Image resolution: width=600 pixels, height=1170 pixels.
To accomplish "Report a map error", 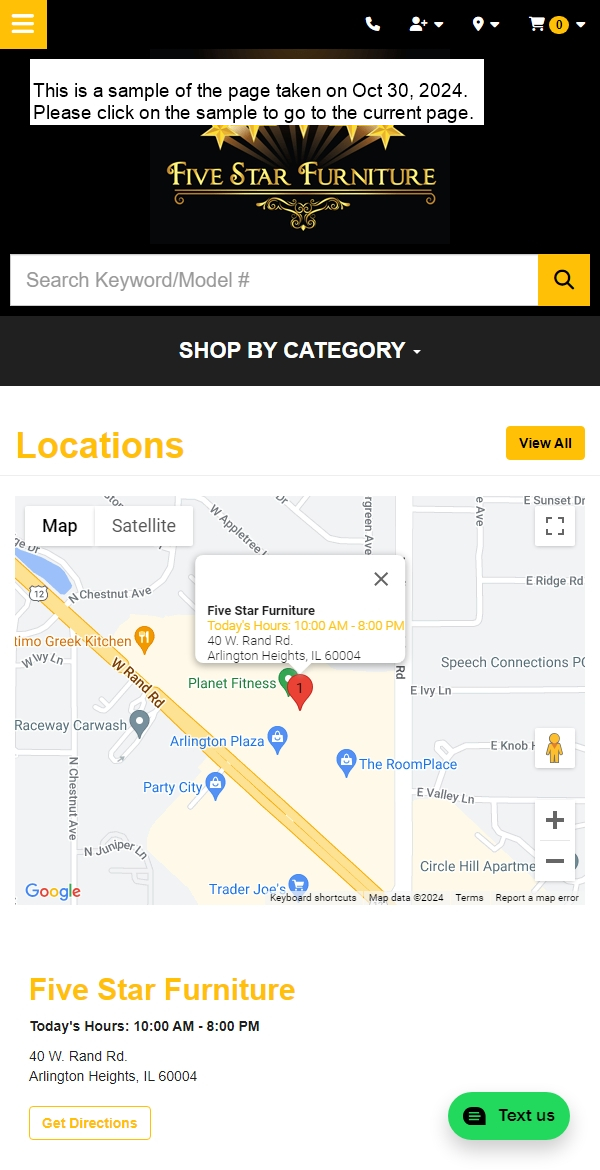I will tap(537, 898).
